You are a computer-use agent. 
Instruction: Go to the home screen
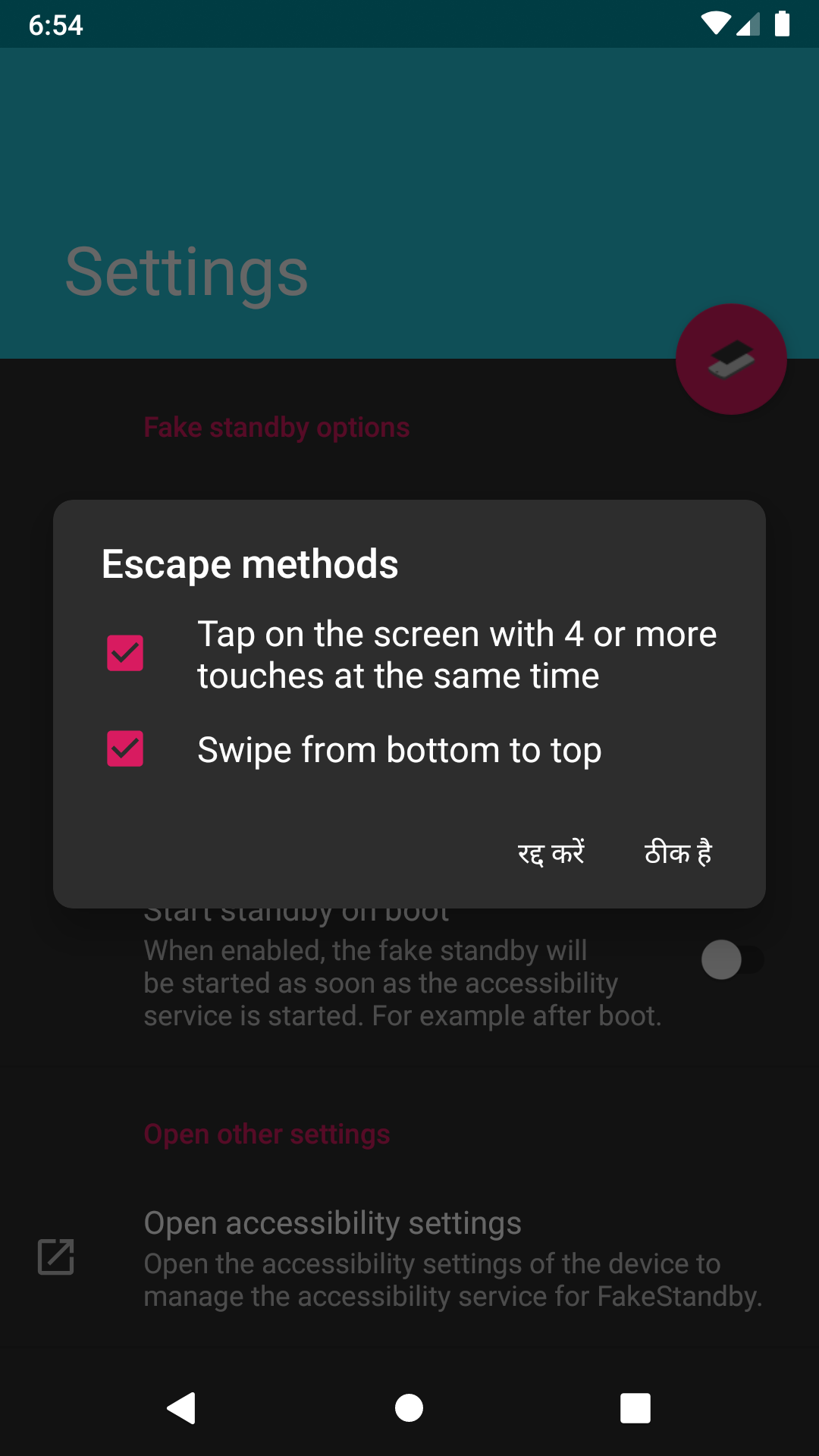tap(409, 1408)
